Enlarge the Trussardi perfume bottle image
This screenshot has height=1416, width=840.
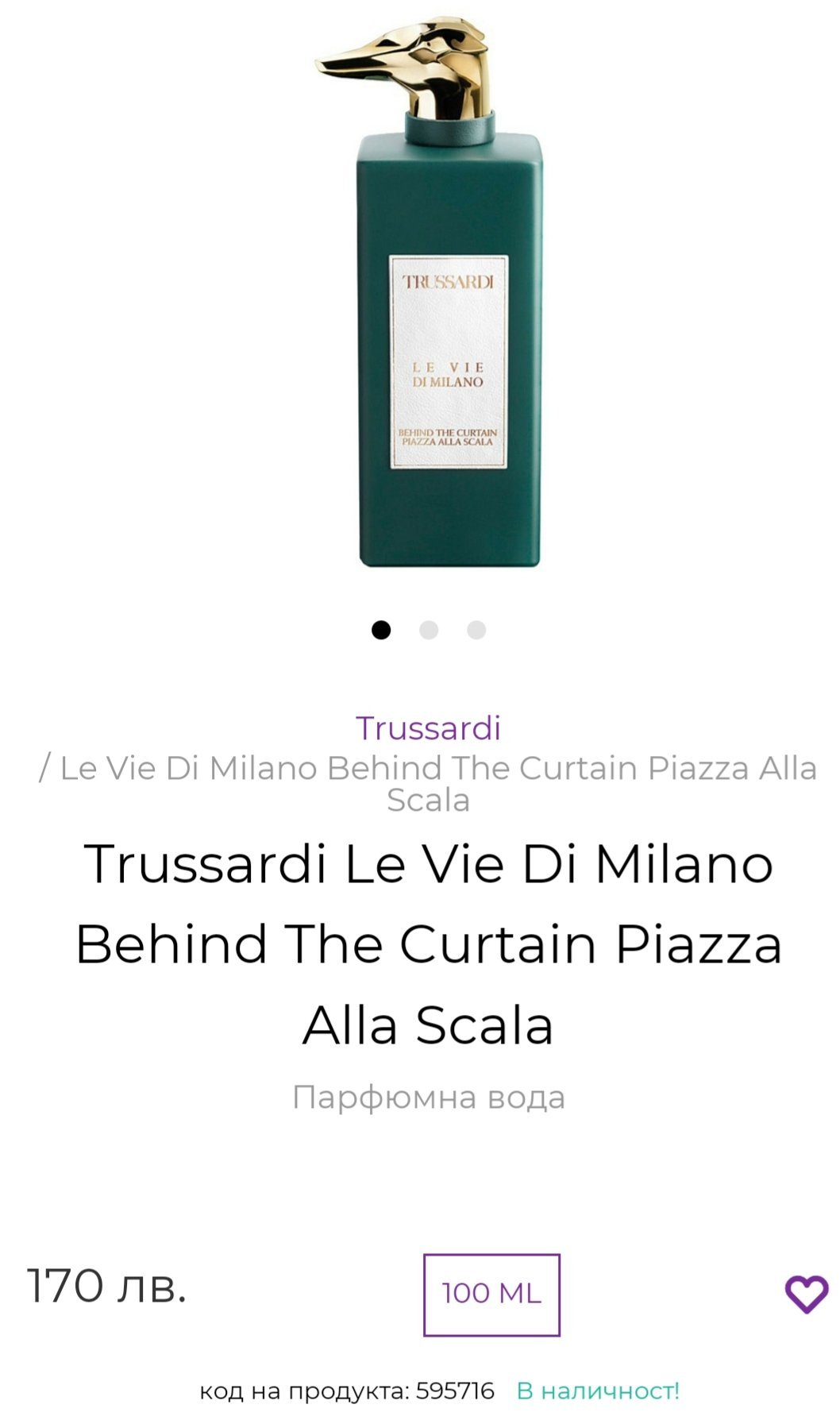click(429, 302)
